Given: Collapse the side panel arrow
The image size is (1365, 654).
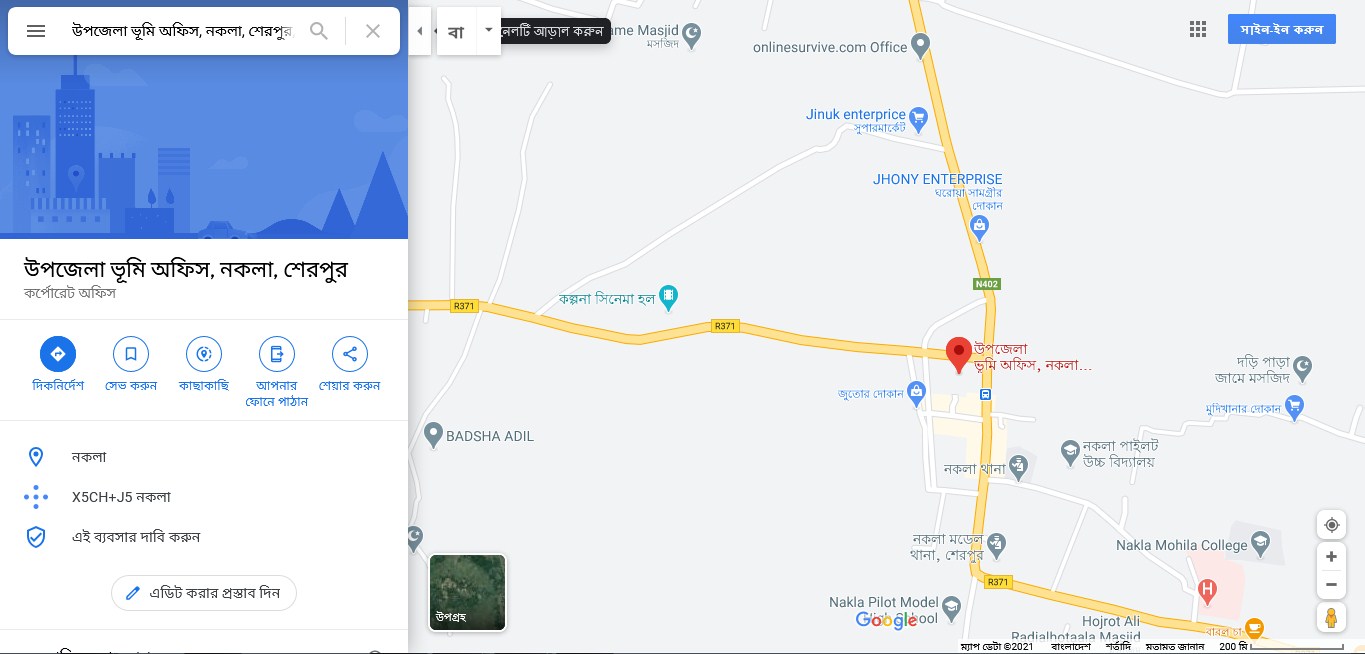Looking at the screenshot, I should tap(420, 31).
